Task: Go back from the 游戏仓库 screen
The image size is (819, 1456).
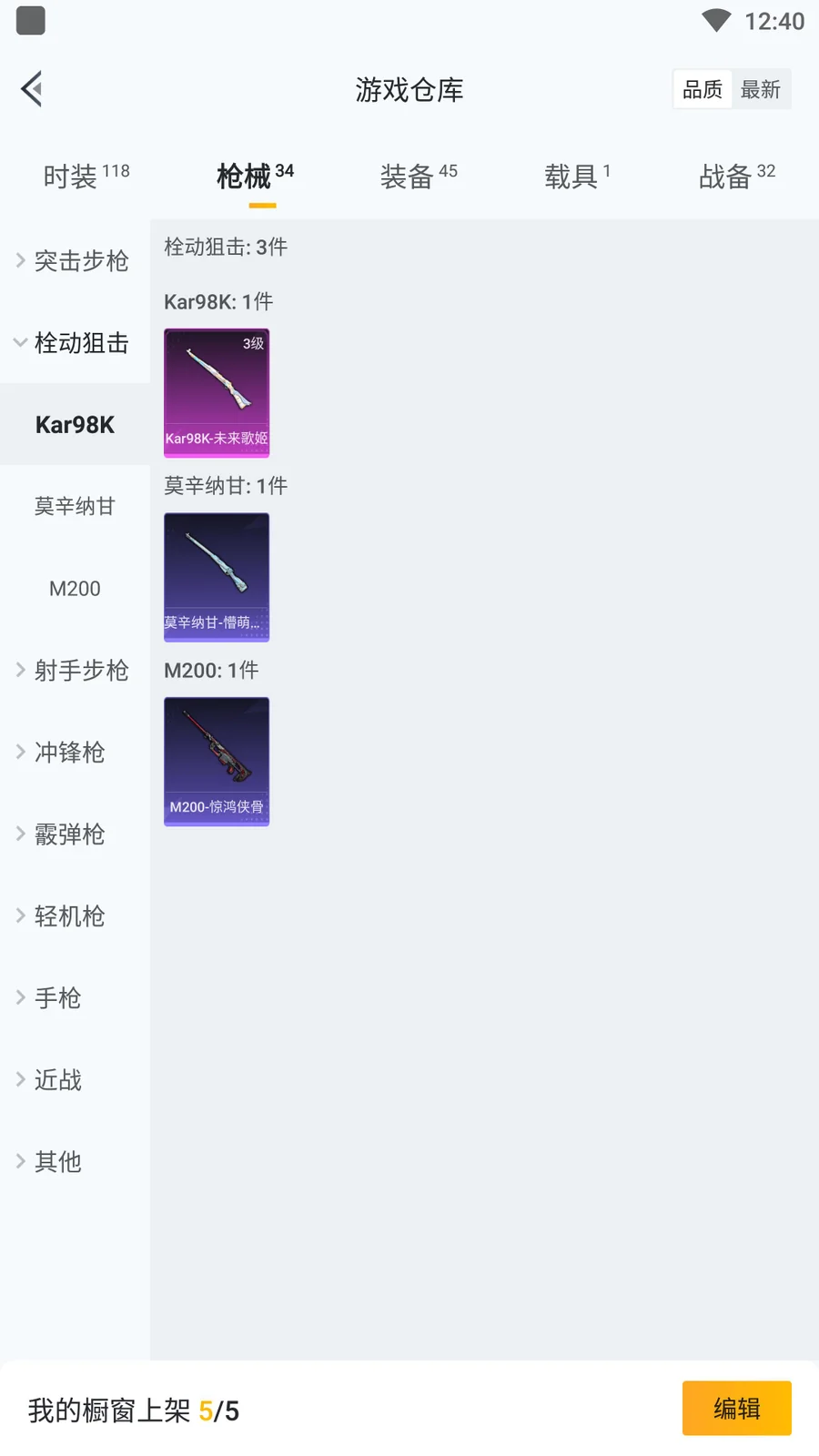Action: pyautogui.click(x=32, y=89)
